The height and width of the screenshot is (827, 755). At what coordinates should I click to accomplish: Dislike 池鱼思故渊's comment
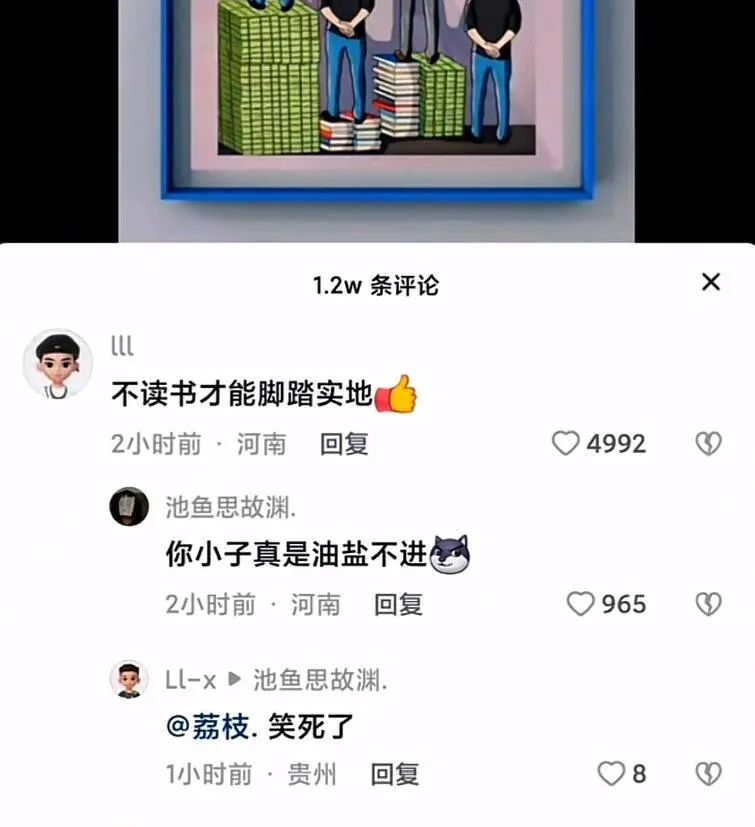coord(708,604)
